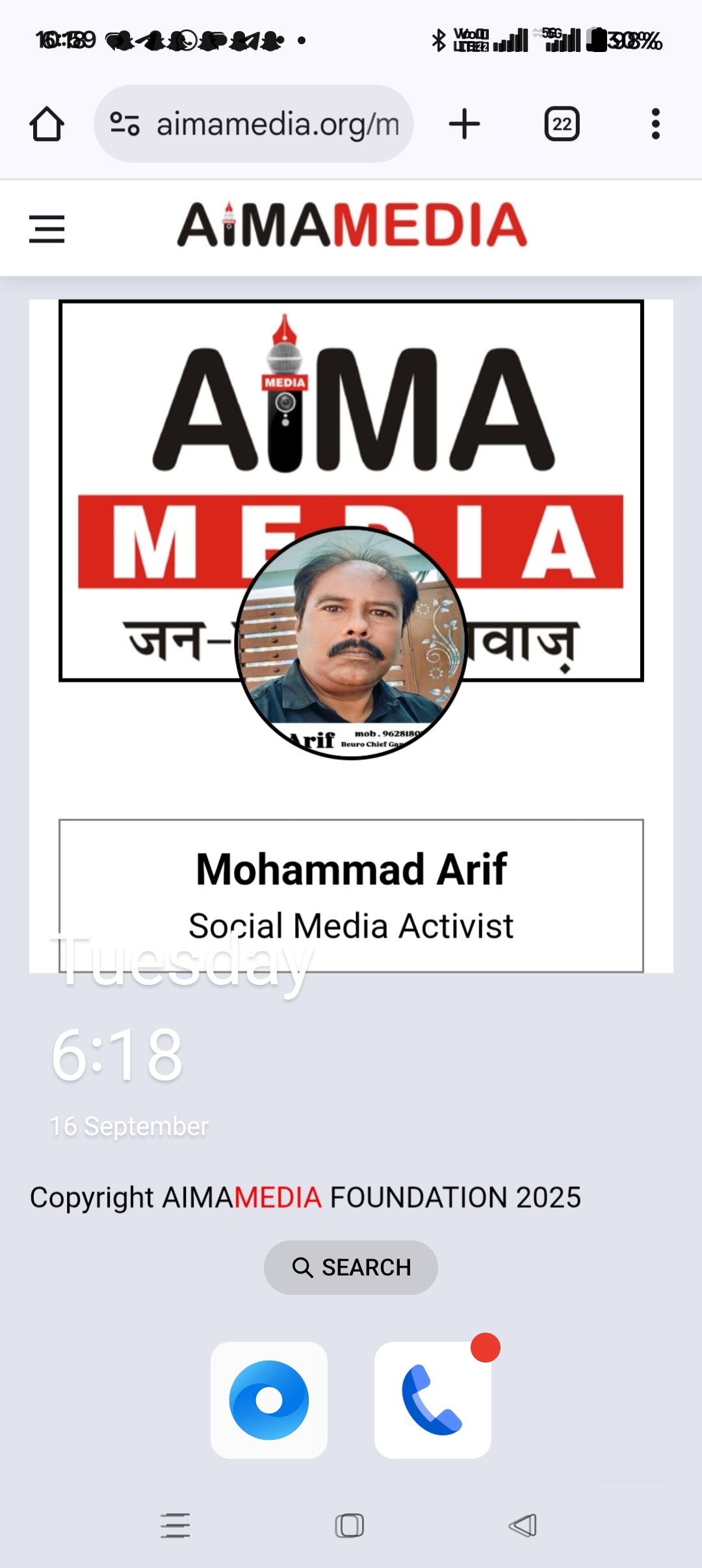
Task: Open the Phone dialer app
Action: click(433, 1400)
